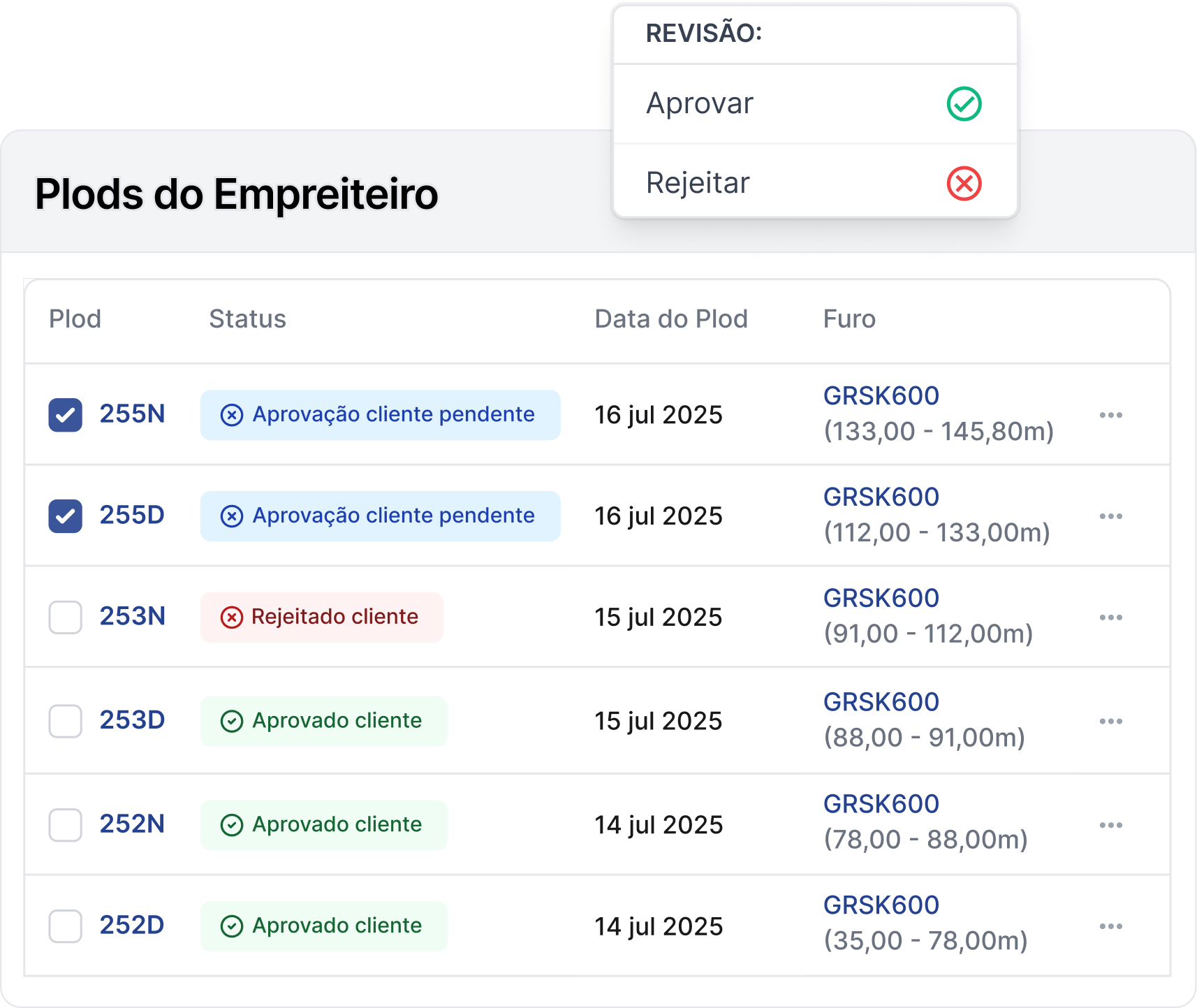Open GRSK600 link in the 253N row

pyautogui.click(x=881, y=599)
